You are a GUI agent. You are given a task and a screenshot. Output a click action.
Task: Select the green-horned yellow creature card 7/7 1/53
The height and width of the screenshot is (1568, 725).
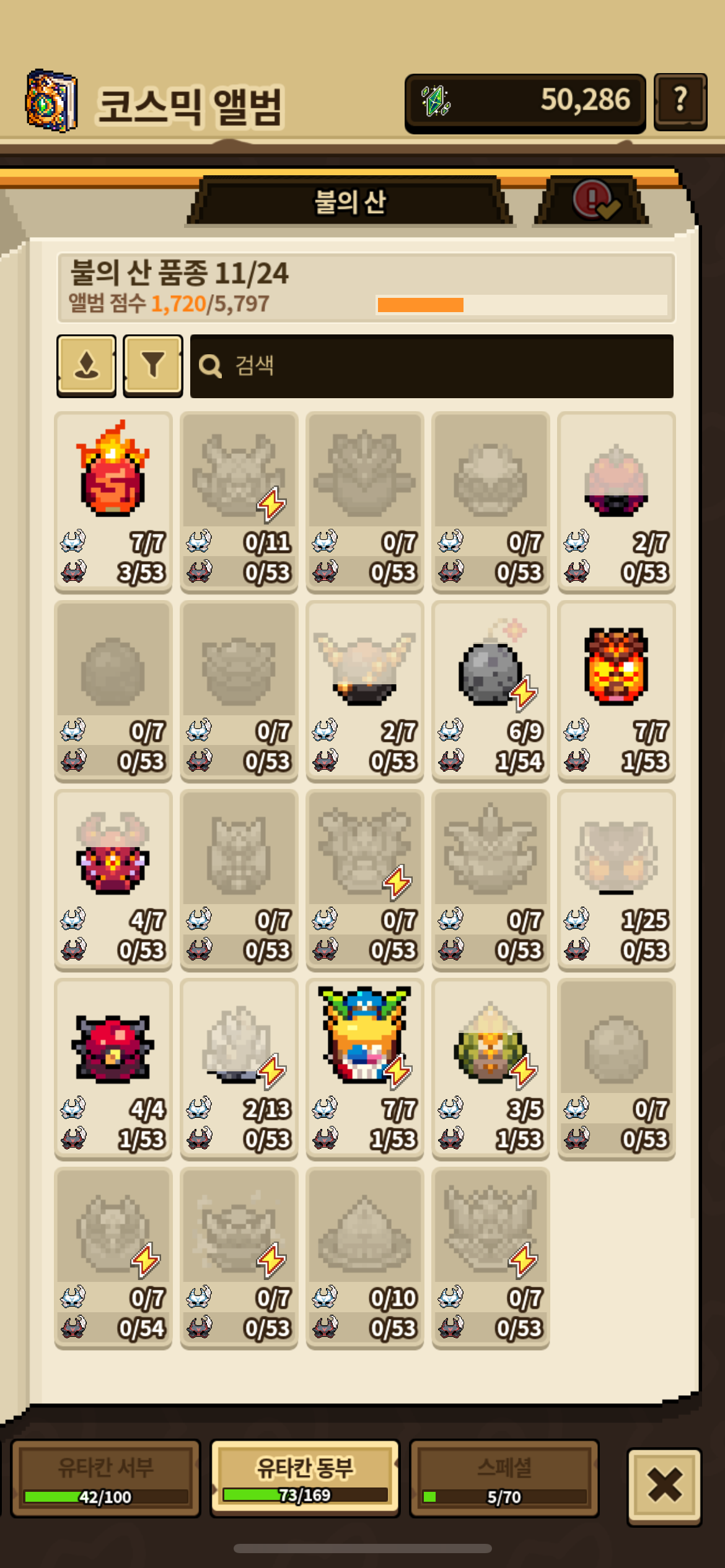365,1068
